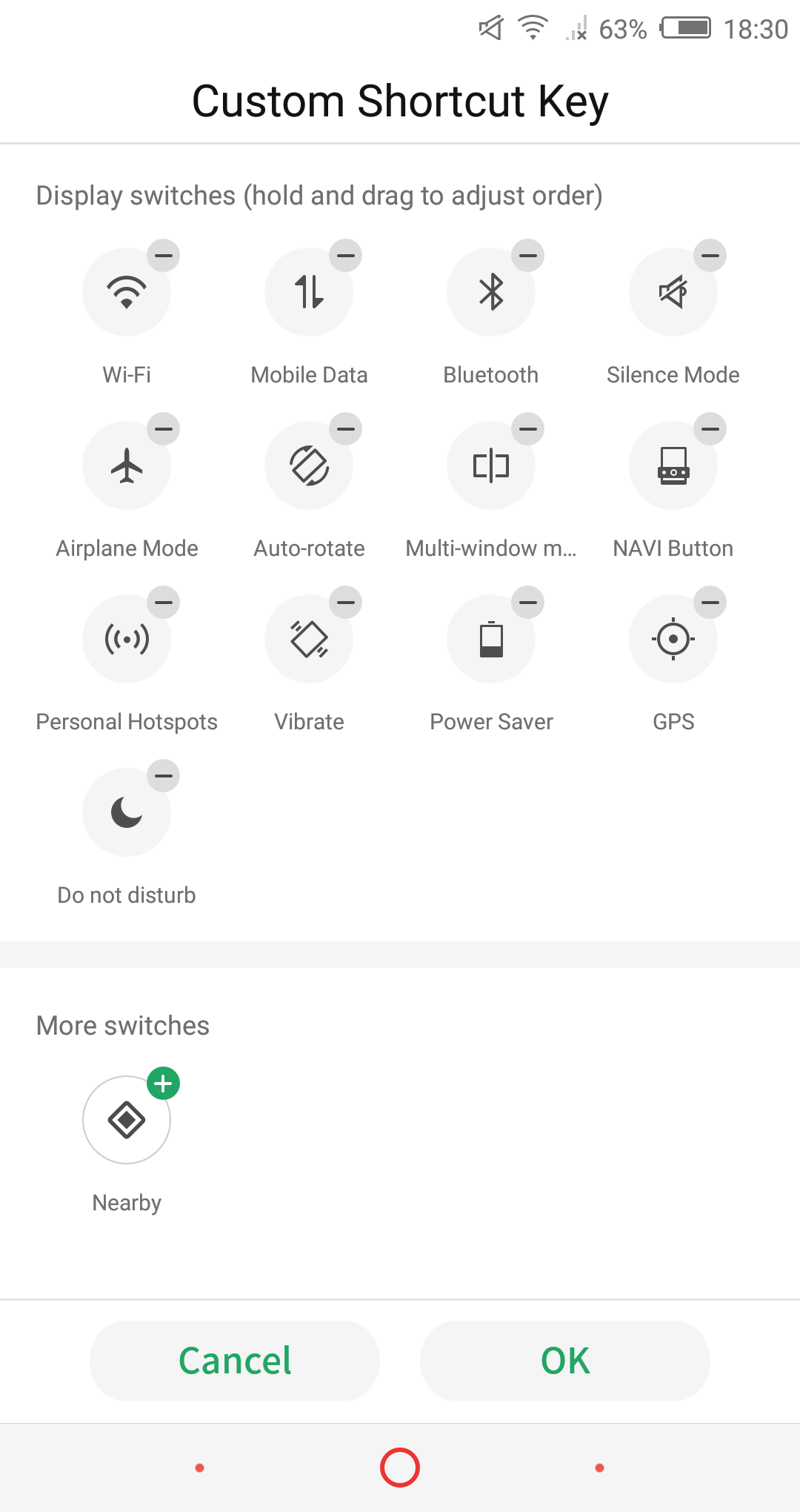The image size is (800, 1512).
Task: Remove the Multi-window mode switch
Action: [x=528, y=429]
